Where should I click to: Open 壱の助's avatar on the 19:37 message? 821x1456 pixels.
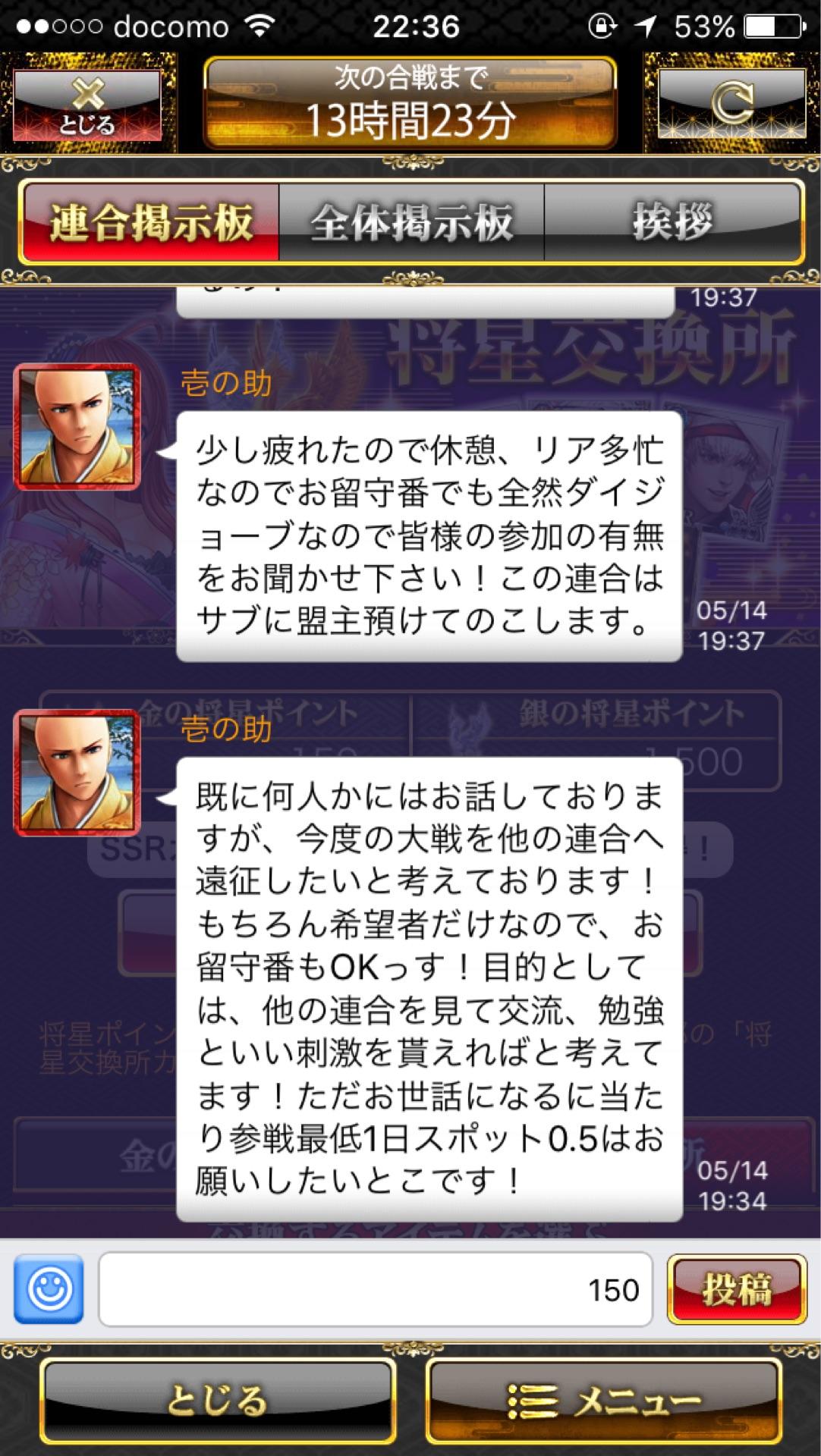click(77, 427)
